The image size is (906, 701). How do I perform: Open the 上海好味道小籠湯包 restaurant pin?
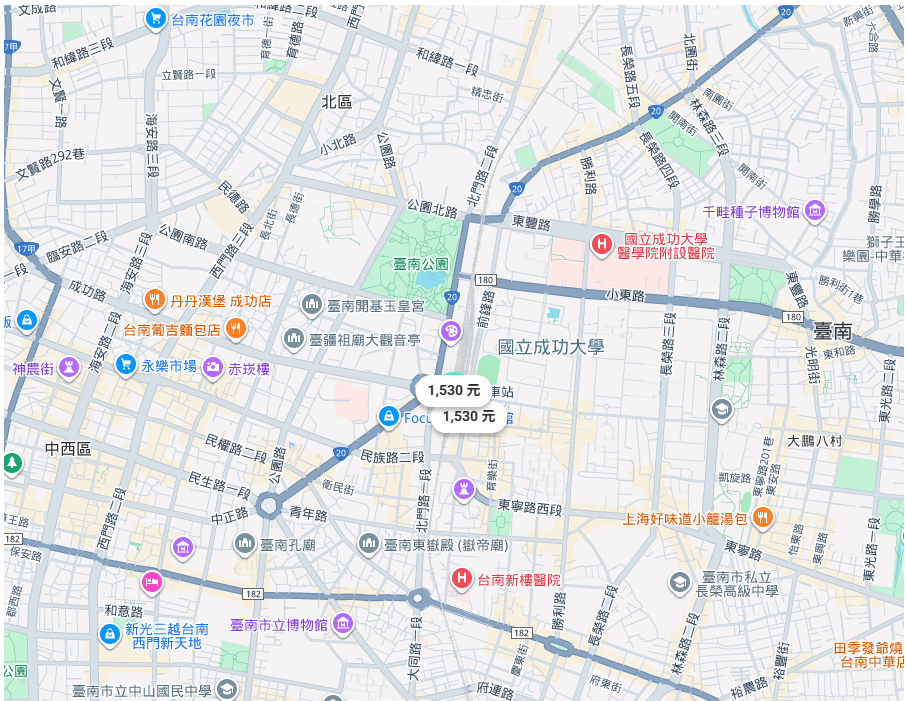tap(762, 517)
